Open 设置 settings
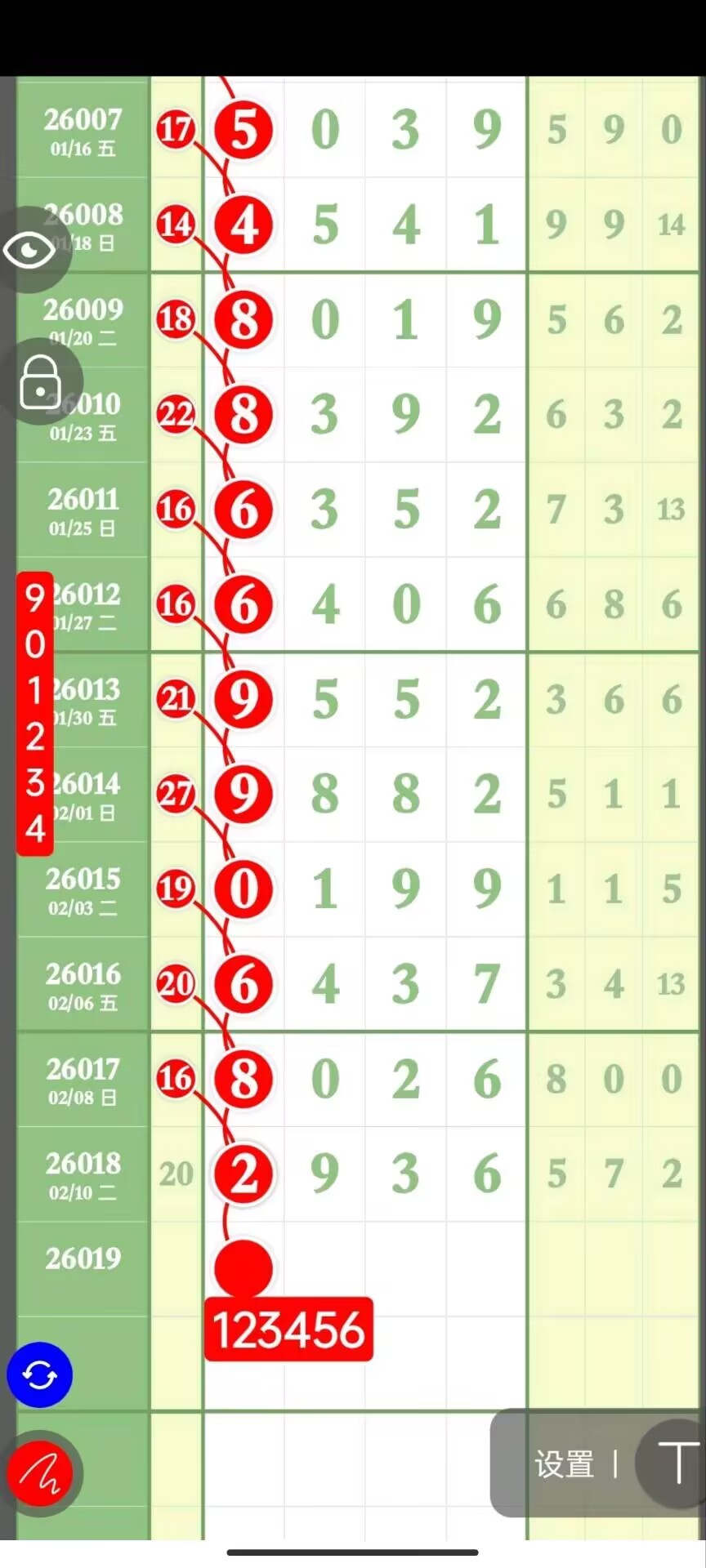This screenshot has width=706, height=1568. (564, 1465)
